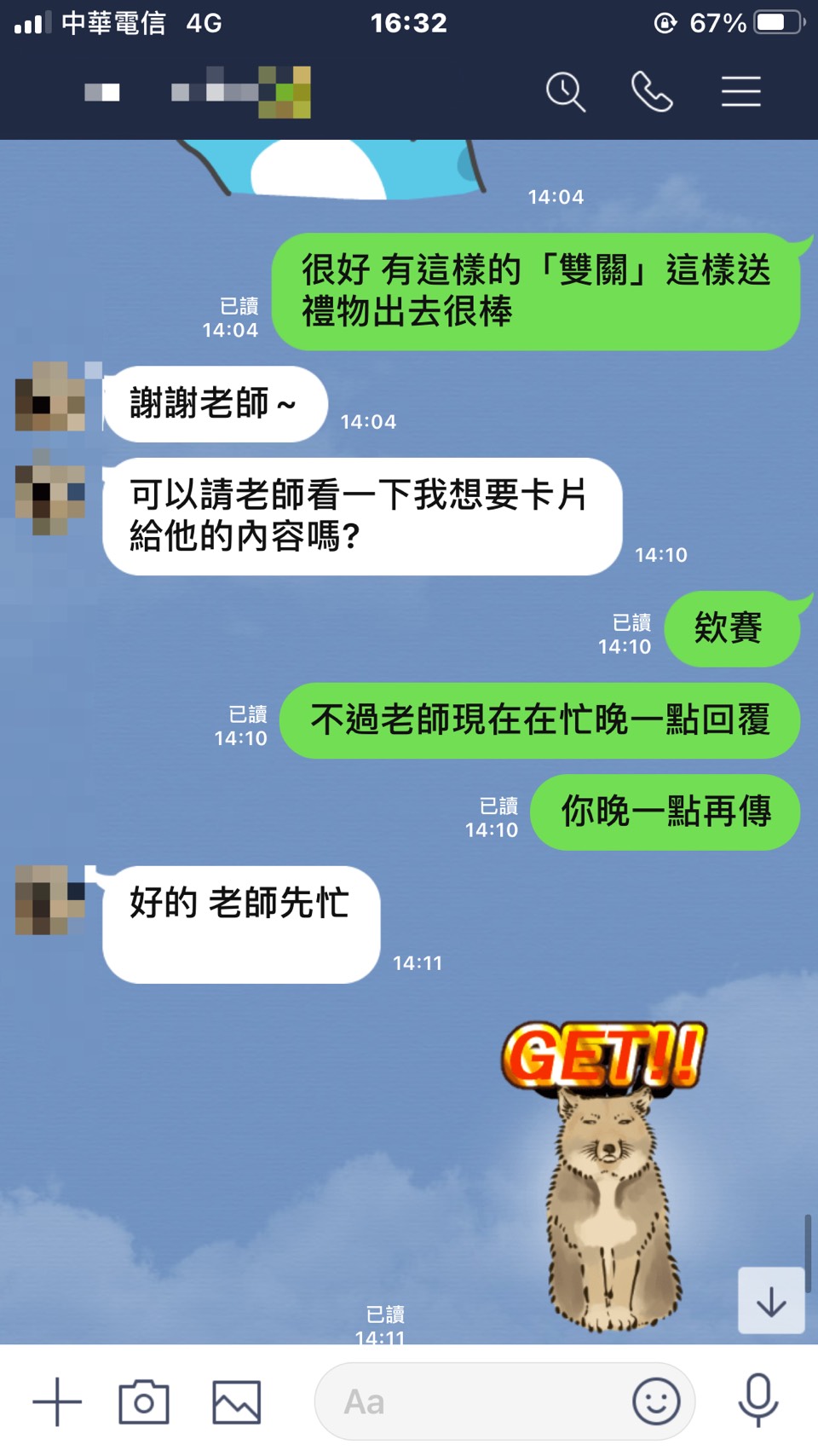Search within this chat
The image size is (818, 1456).
(x=565, y=92)
